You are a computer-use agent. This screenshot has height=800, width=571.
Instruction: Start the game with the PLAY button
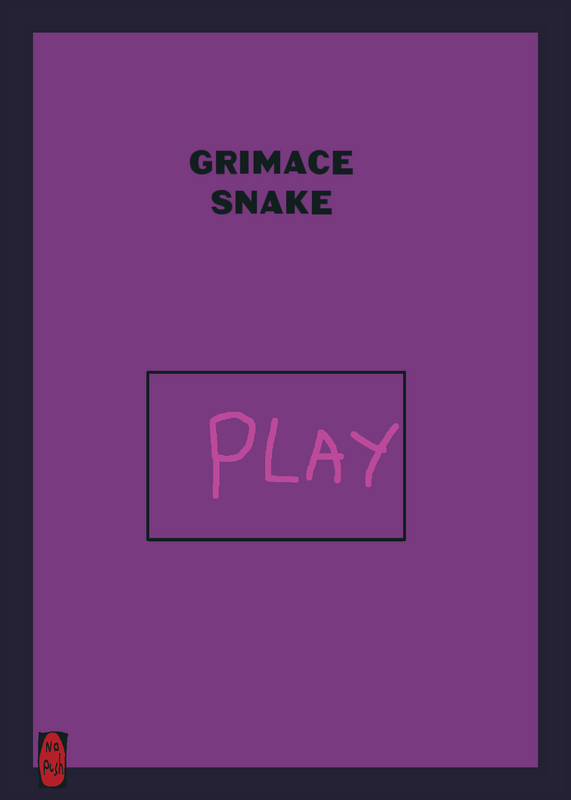pyautogui.click(x=276, y=456)
